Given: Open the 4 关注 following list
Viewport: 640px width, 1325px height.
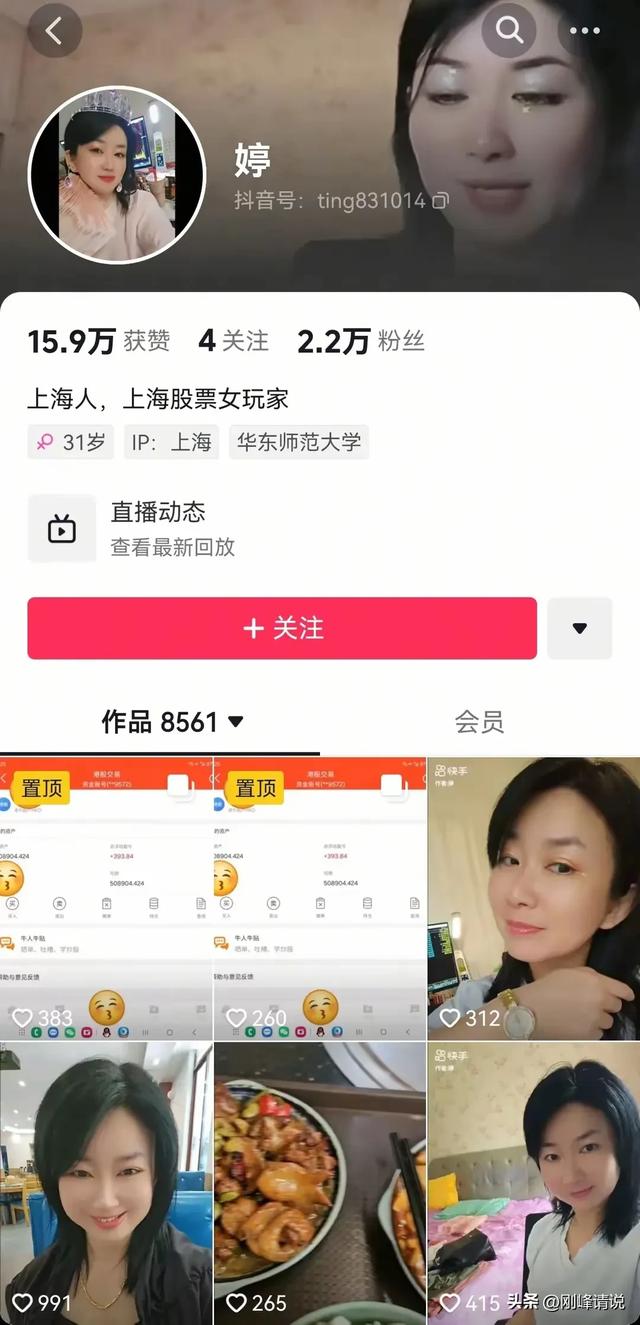Looking at the screenshot, I should 234,341.
